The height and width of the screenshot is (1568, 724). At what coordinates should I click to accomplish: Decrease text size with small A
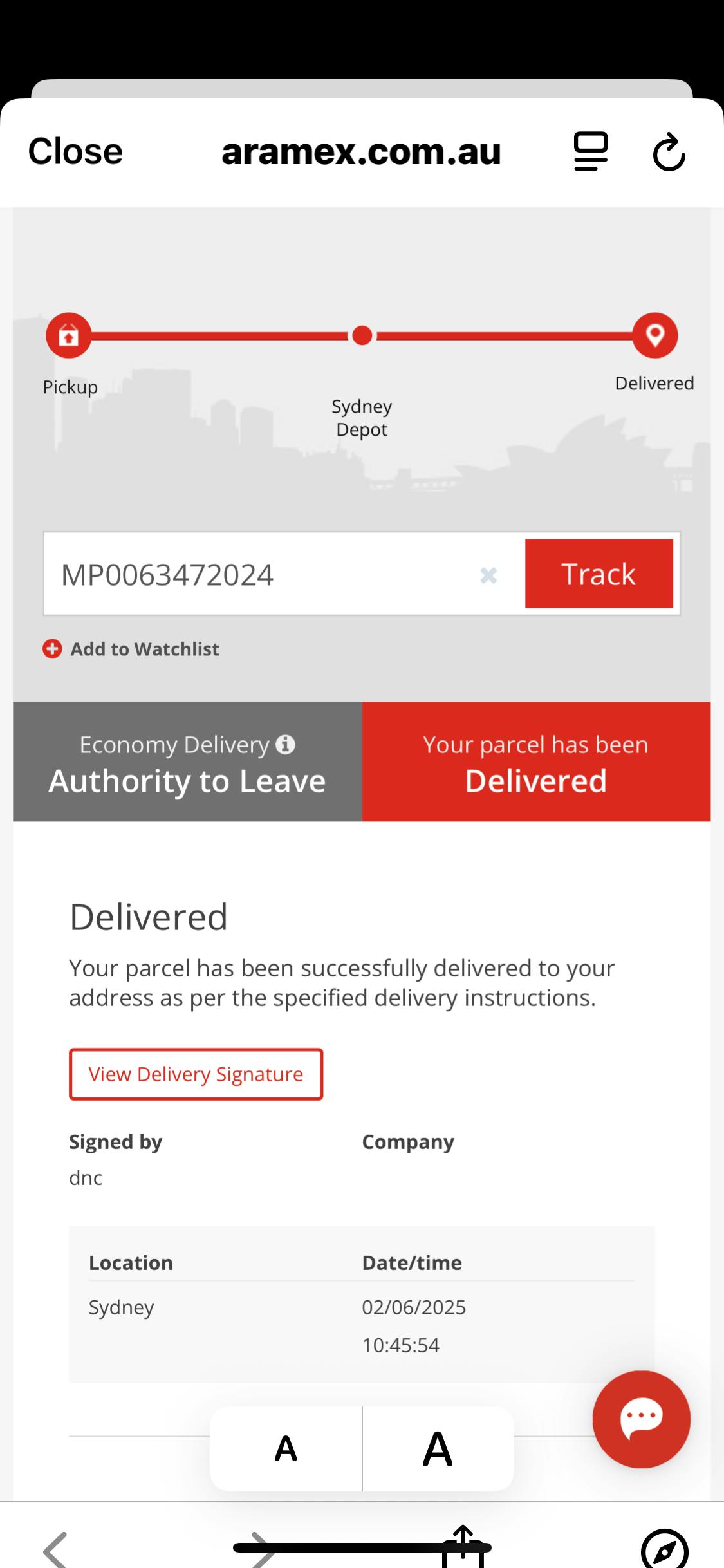click(286, 1449)
